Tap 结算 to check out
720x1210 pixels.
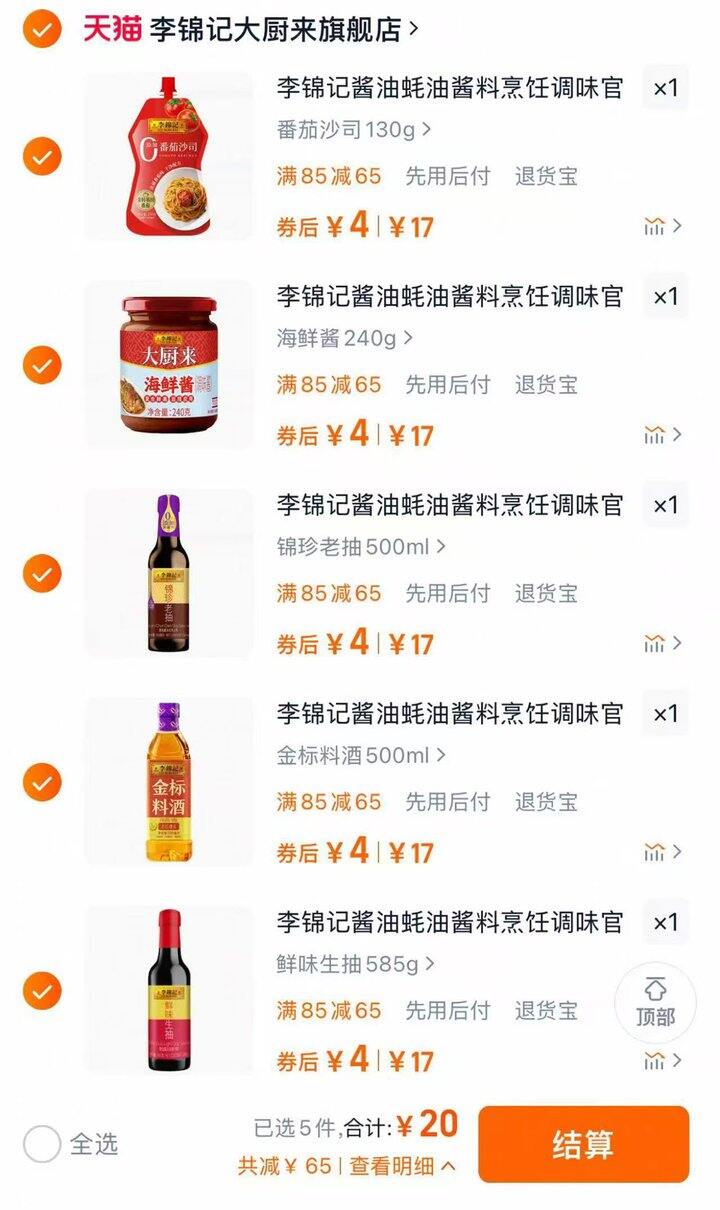[x=583, y=1144]
